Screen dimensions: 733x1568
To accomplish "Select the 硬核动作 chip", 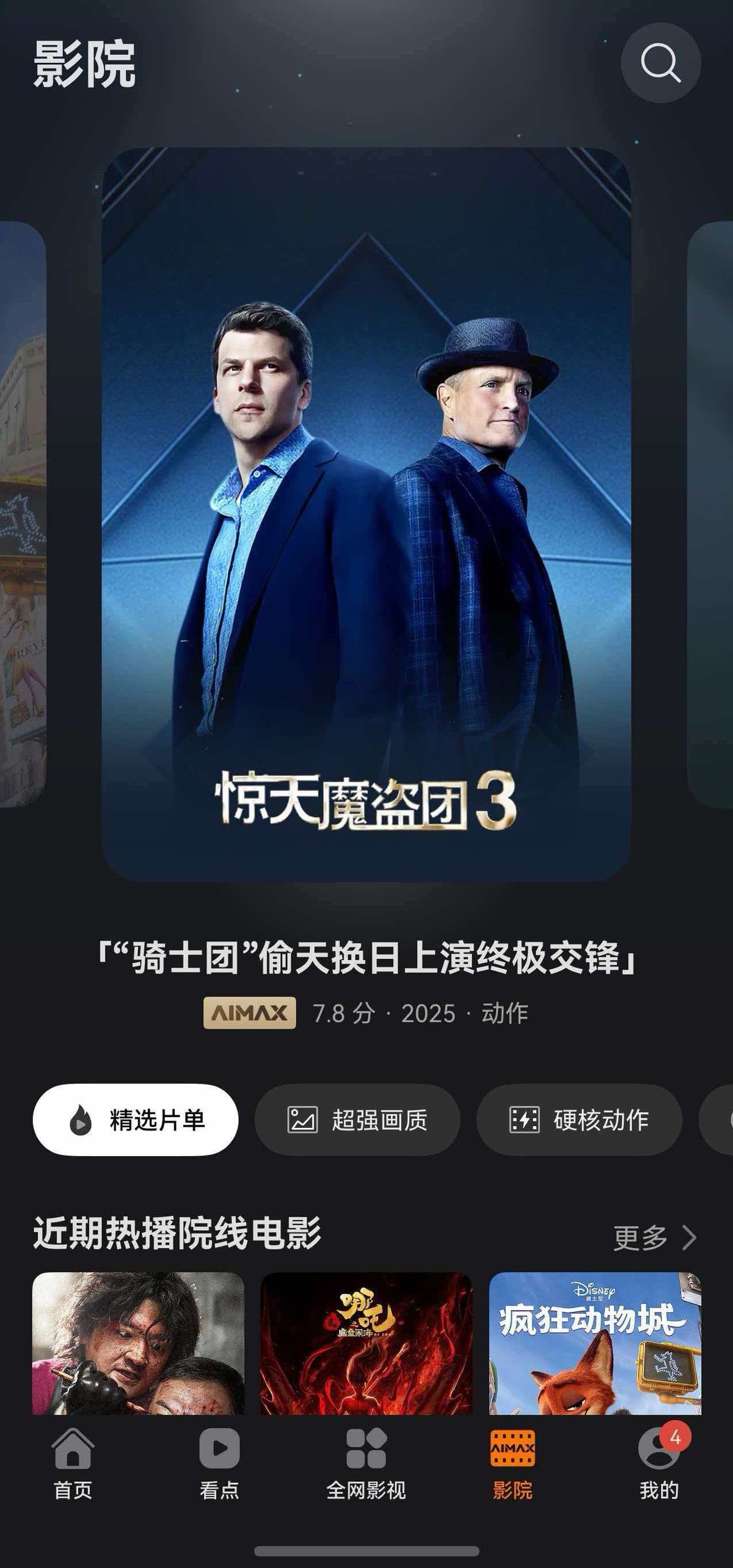I will point(579,1119).
